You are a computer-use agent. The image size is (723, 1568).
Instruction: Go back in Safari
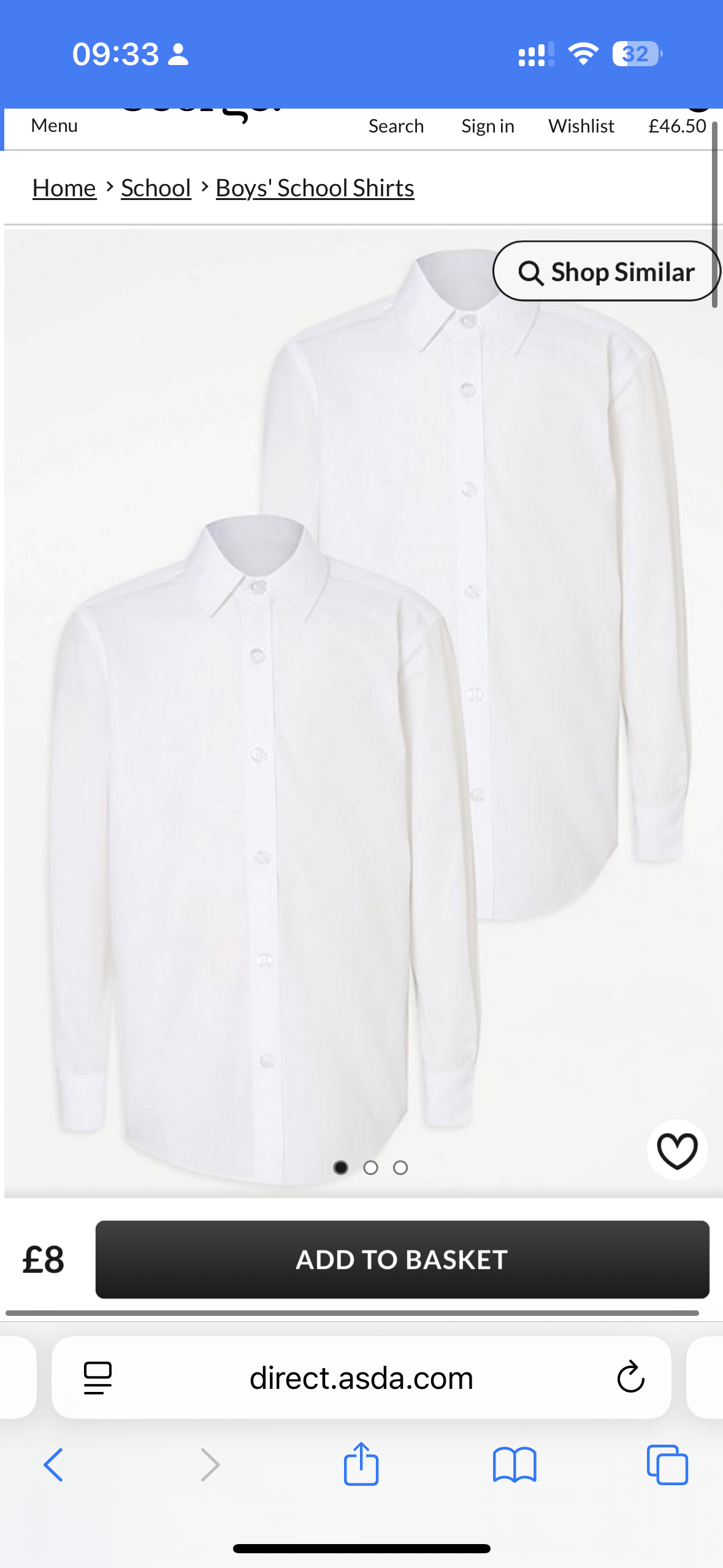[53, 1465]
